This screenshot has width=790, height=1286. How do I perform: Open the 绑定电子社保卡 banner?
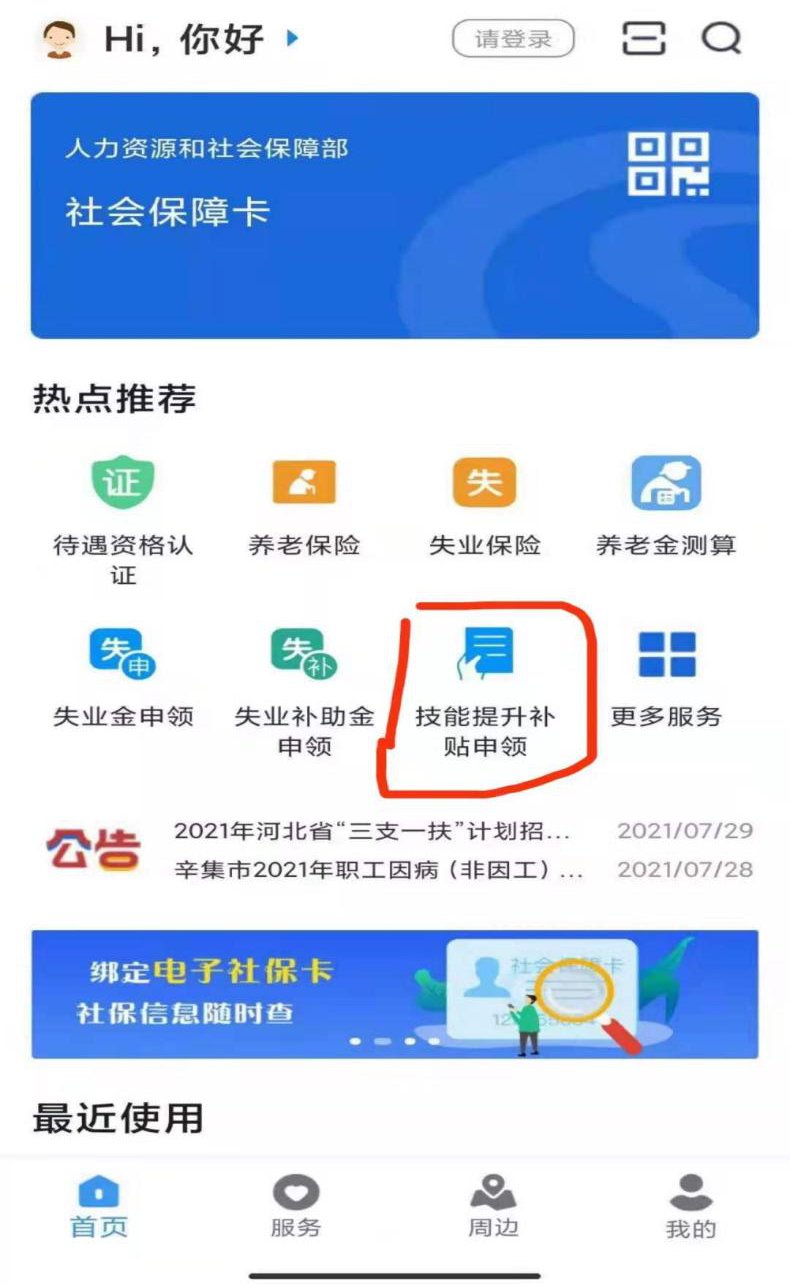[394, 993]
